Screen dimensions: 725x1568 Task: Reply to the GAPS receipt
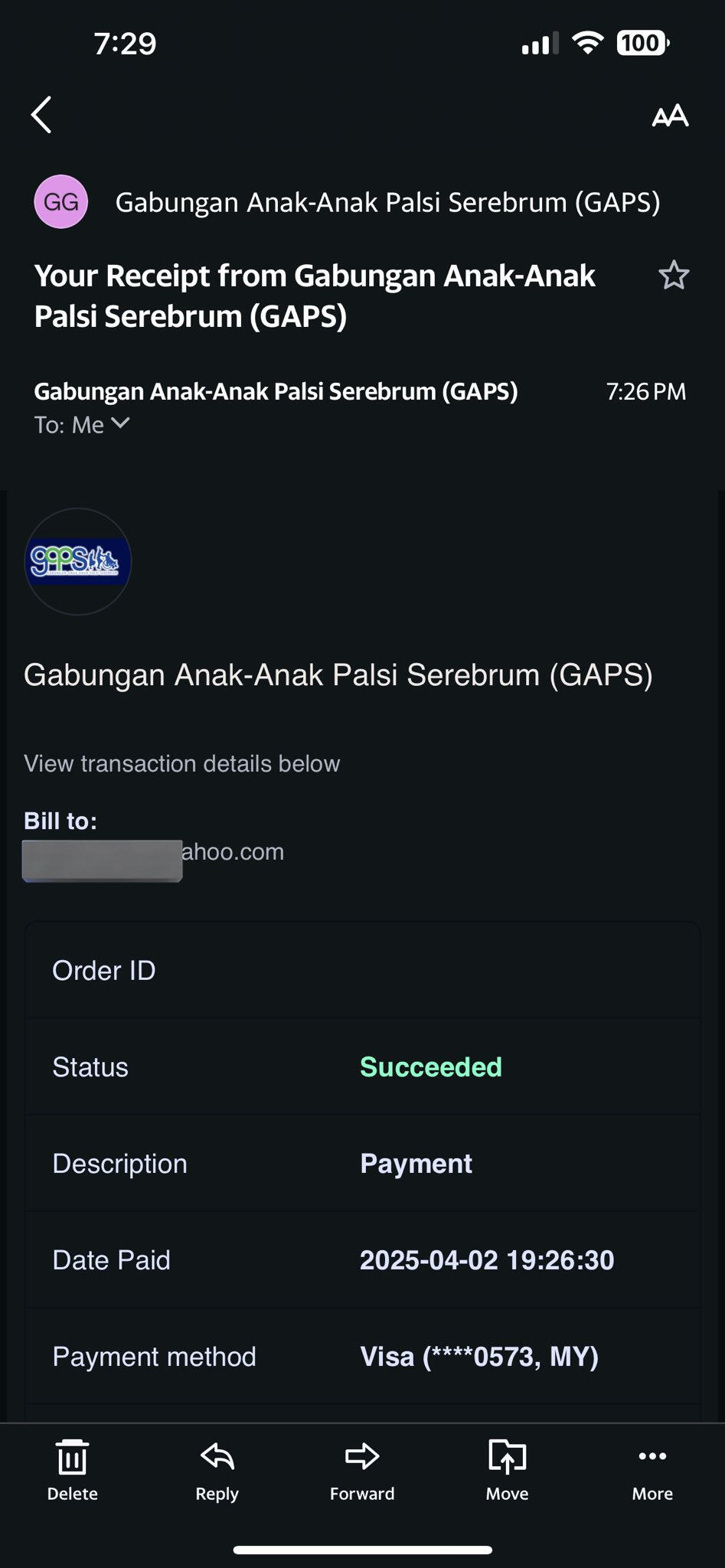tap(217, 1470)
